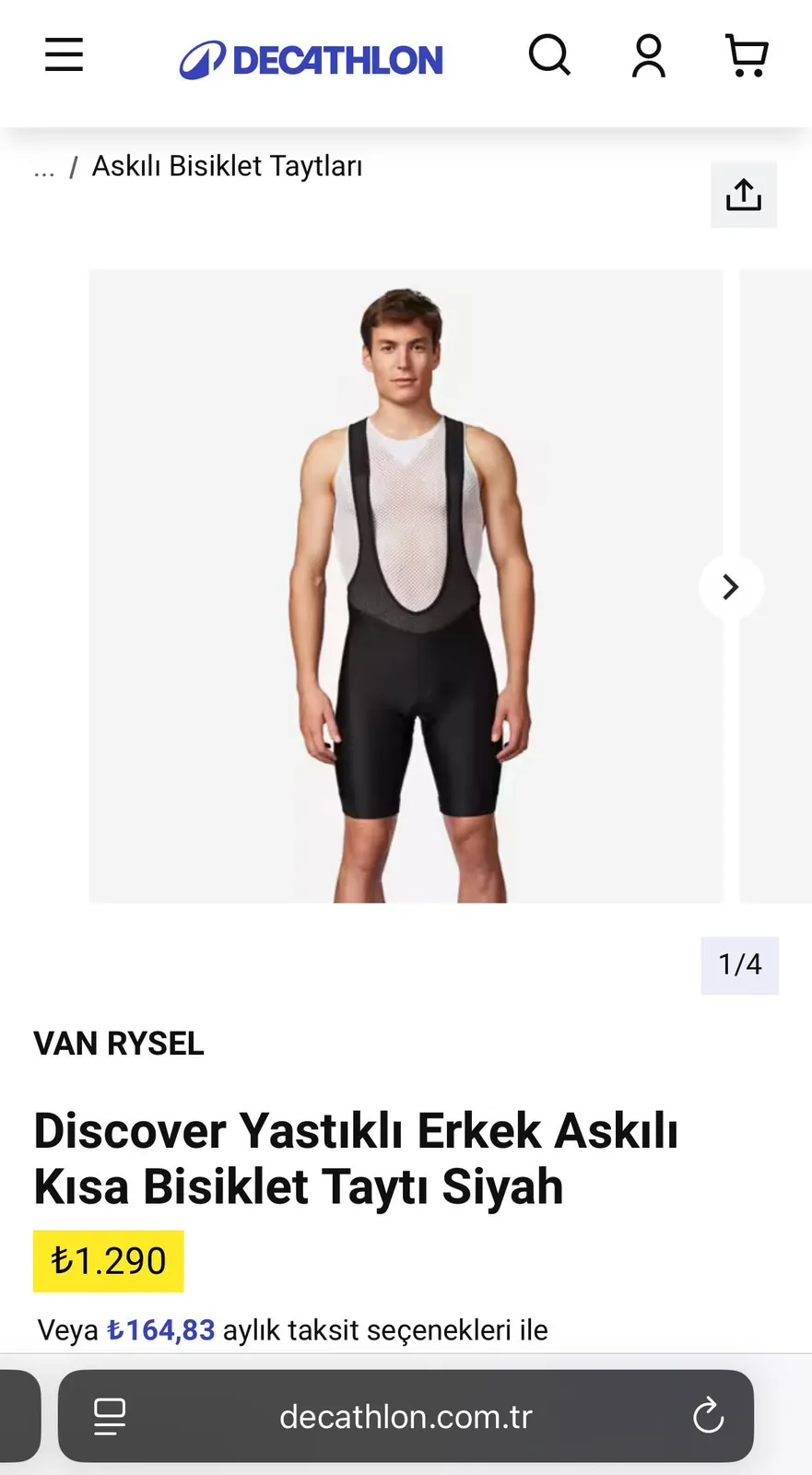The height and width of the screenshot is (1475, 812).
Task: Open the account profile icon
Action: (649, 55)
